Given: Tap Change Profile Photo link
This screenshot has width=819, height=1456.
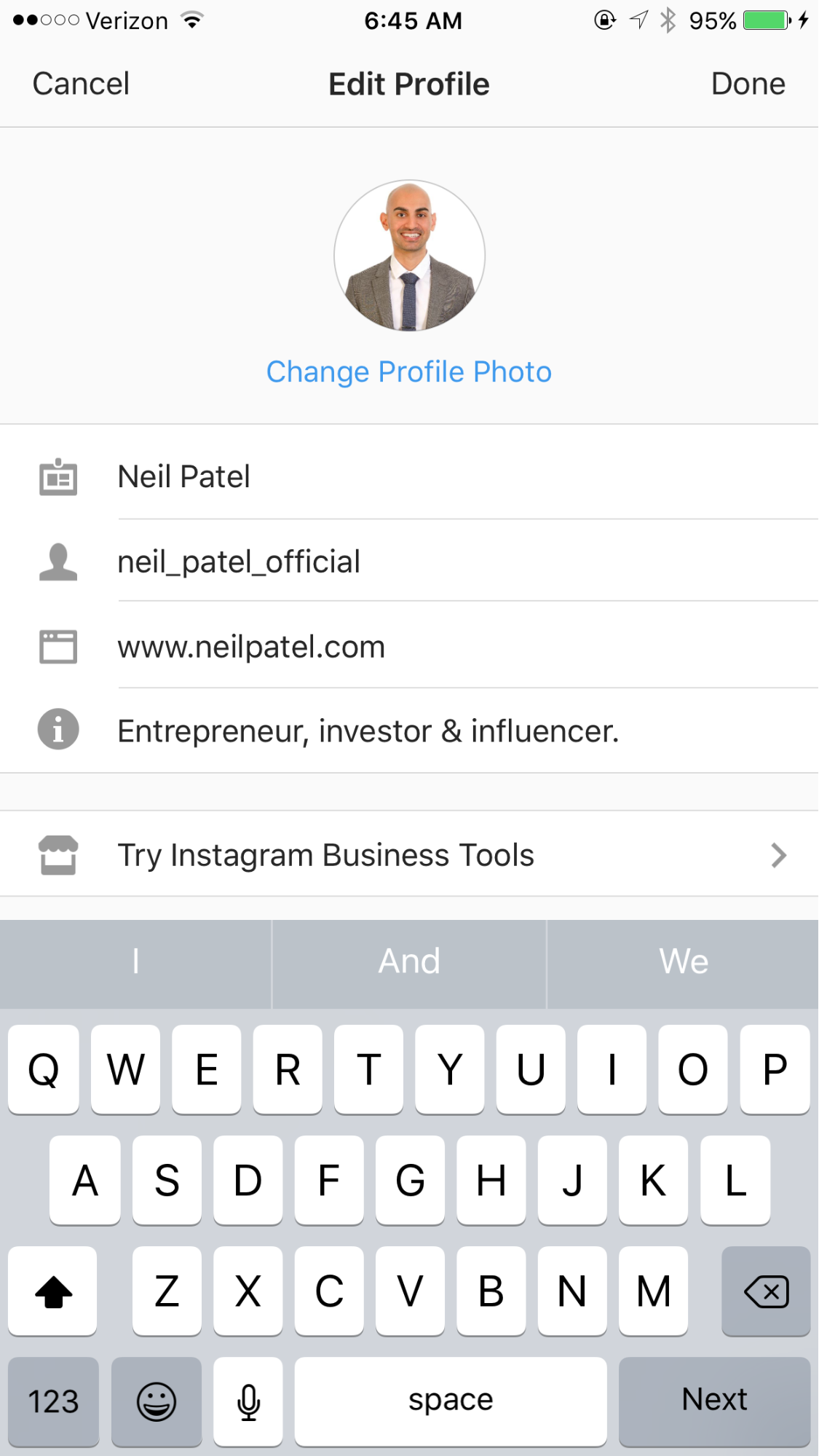Looking at the screenshot, I should 409,372.
